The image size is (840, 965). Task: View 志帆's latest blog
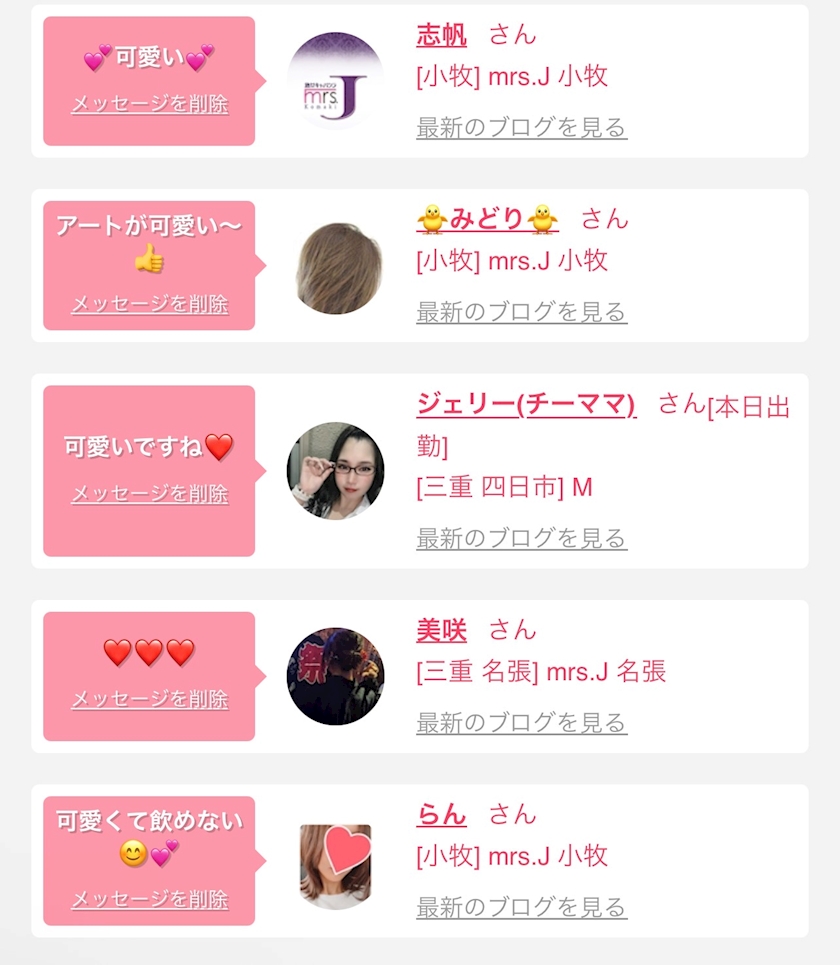(x=521, y=127)
